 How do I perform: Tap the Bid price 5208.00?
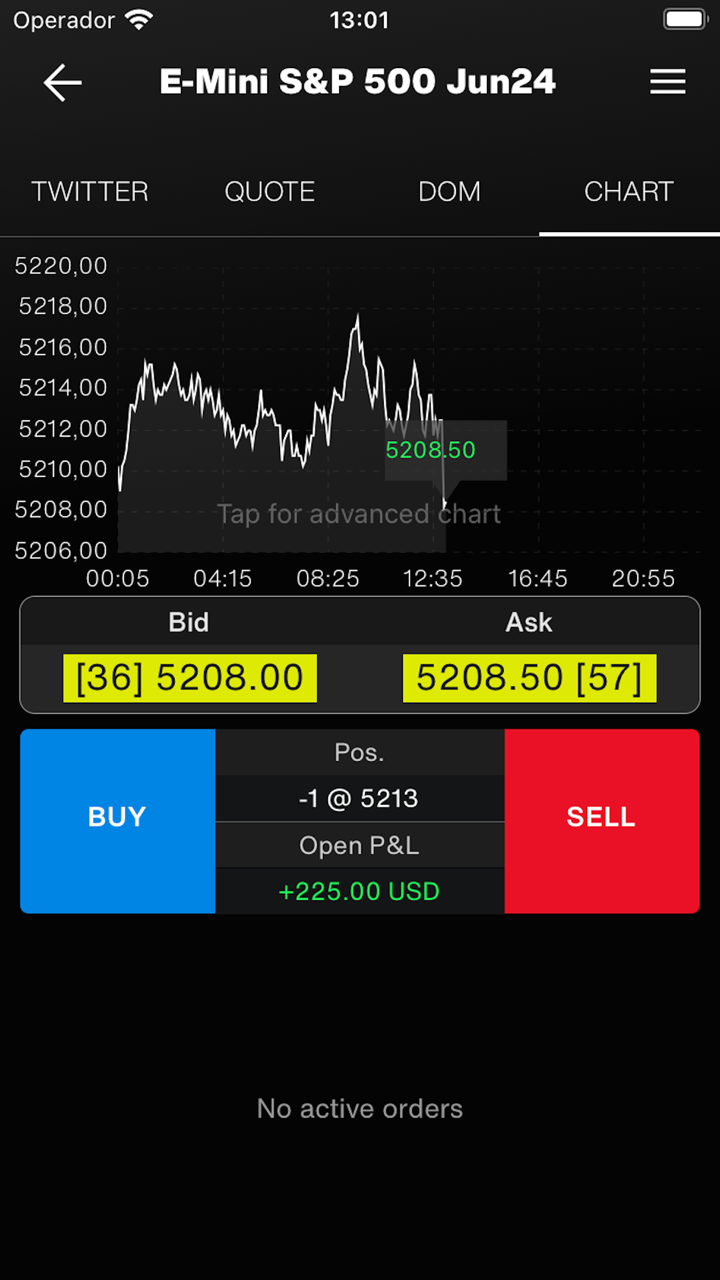190,678
